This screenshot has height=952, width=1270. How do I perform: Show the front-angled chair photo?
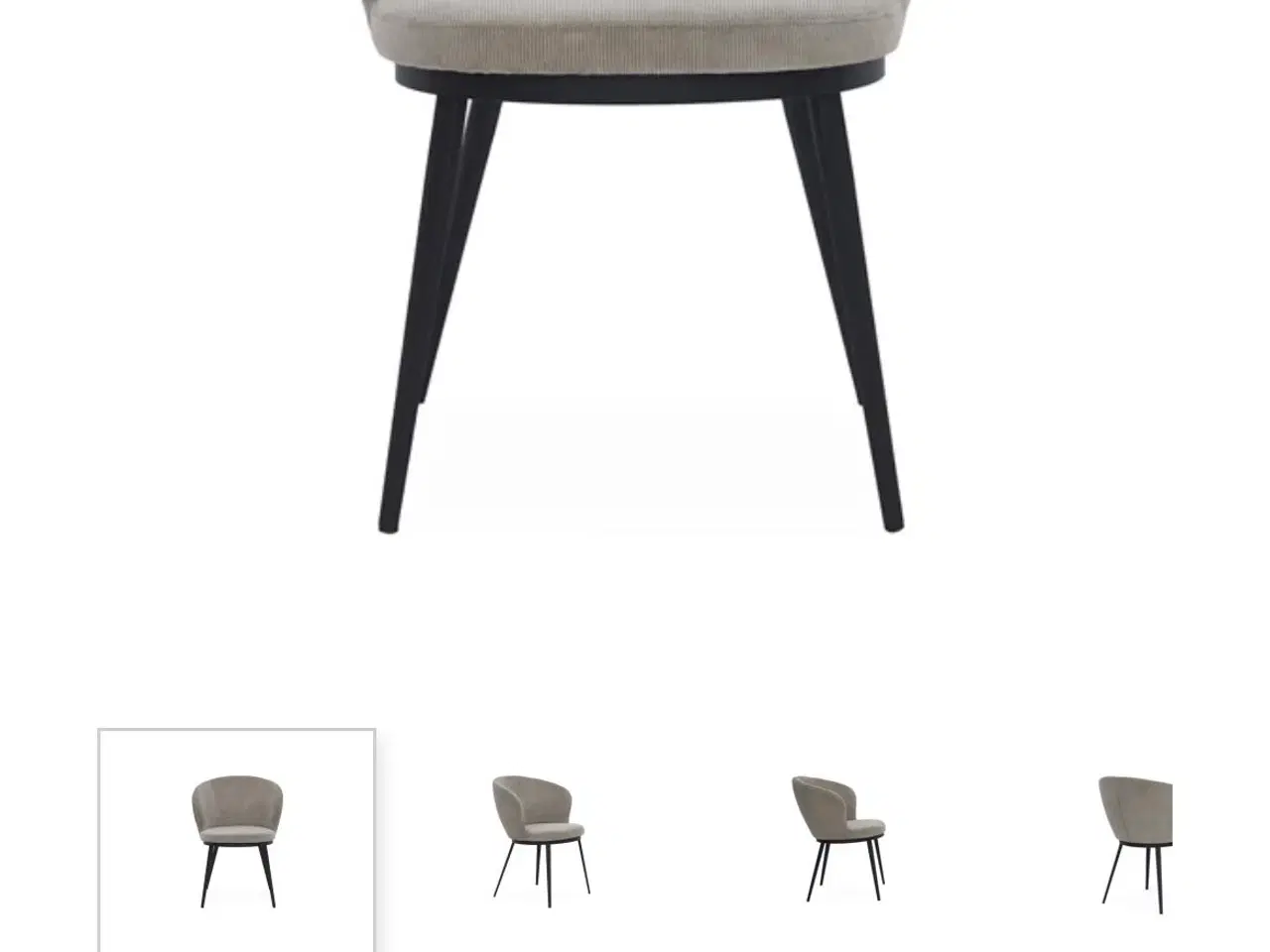point(541,841)
